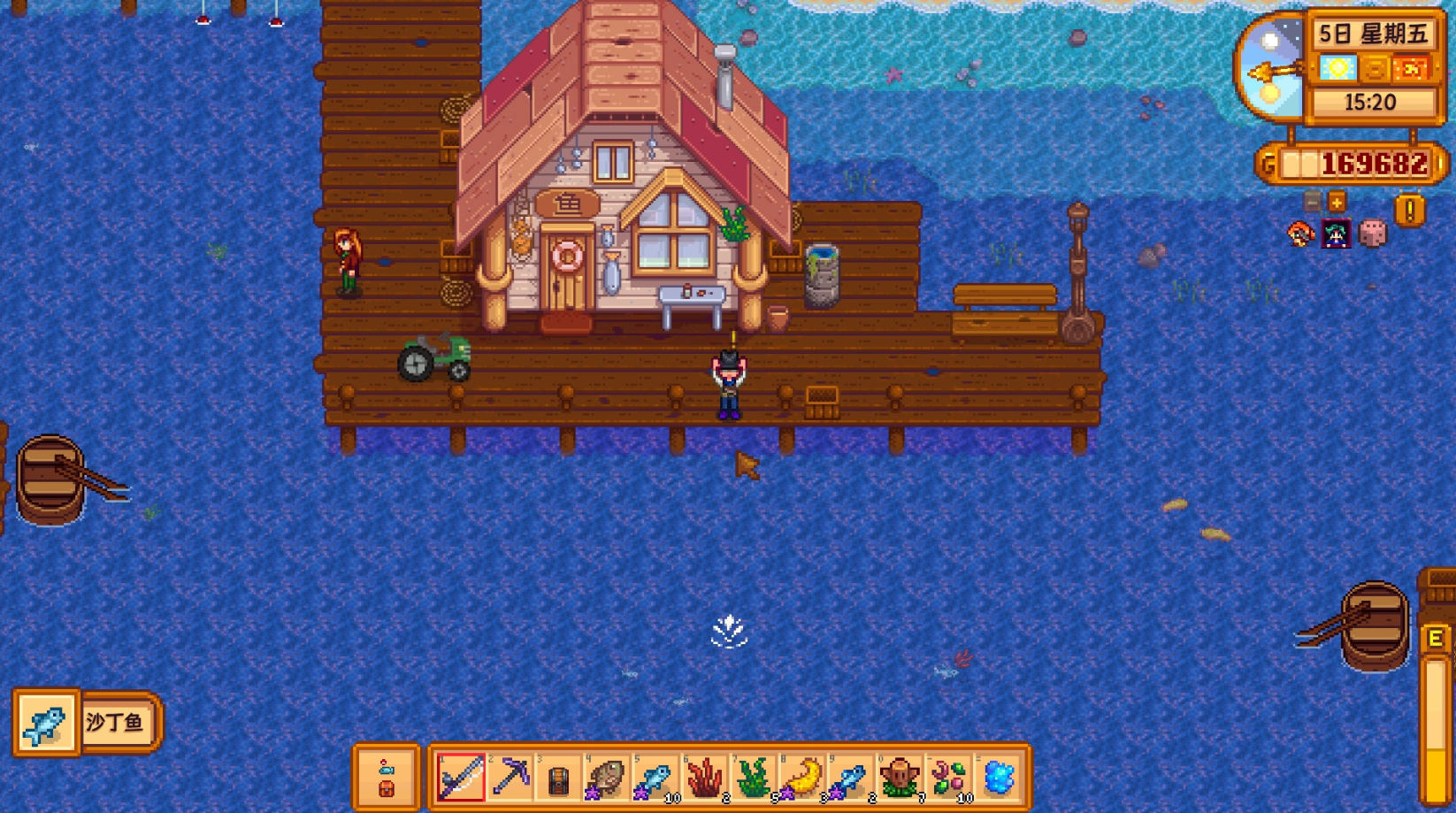Select the blue fish in slot 9

(851, 778)
